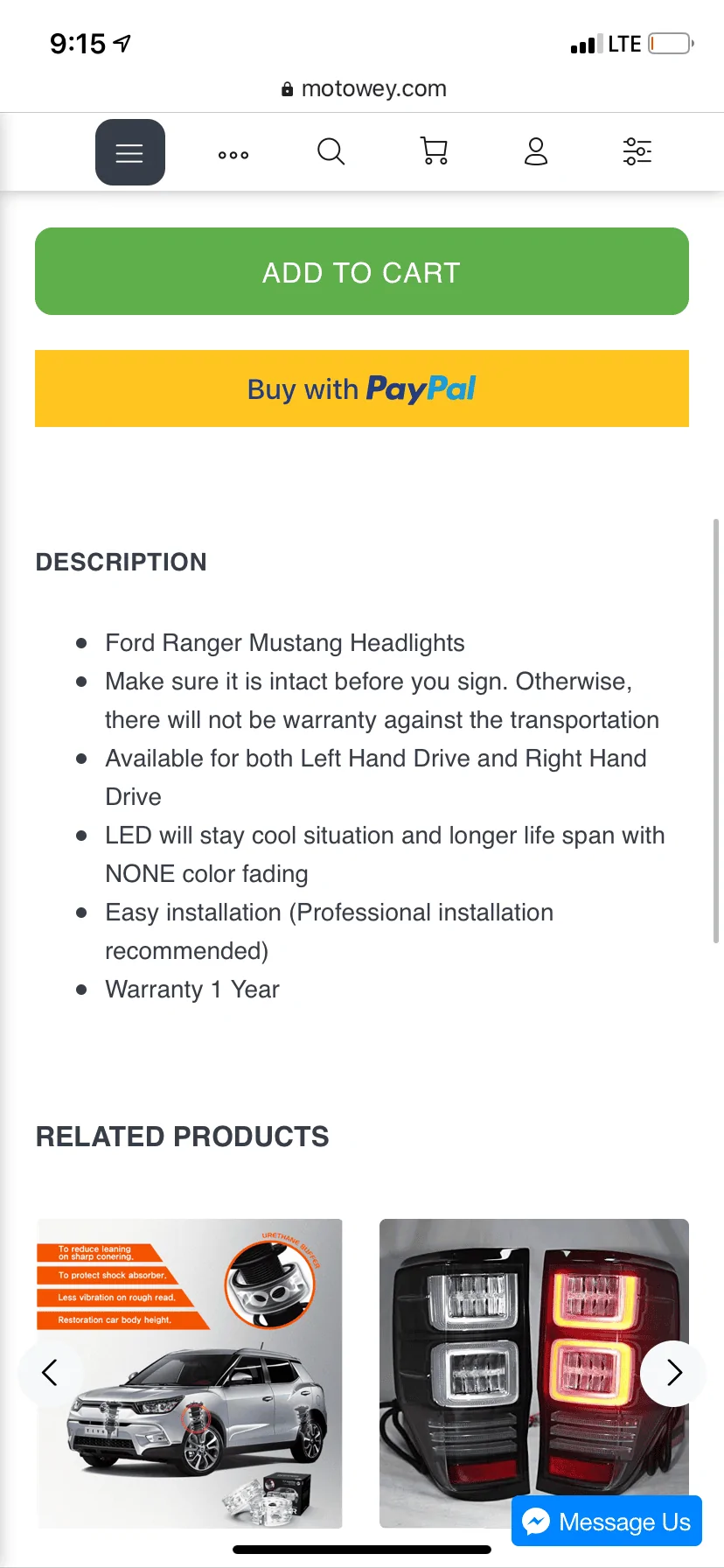The width and height of the screenshot is (724, 1568).
Task: Start a chat via Message Us
Action: pos(607,1522)
